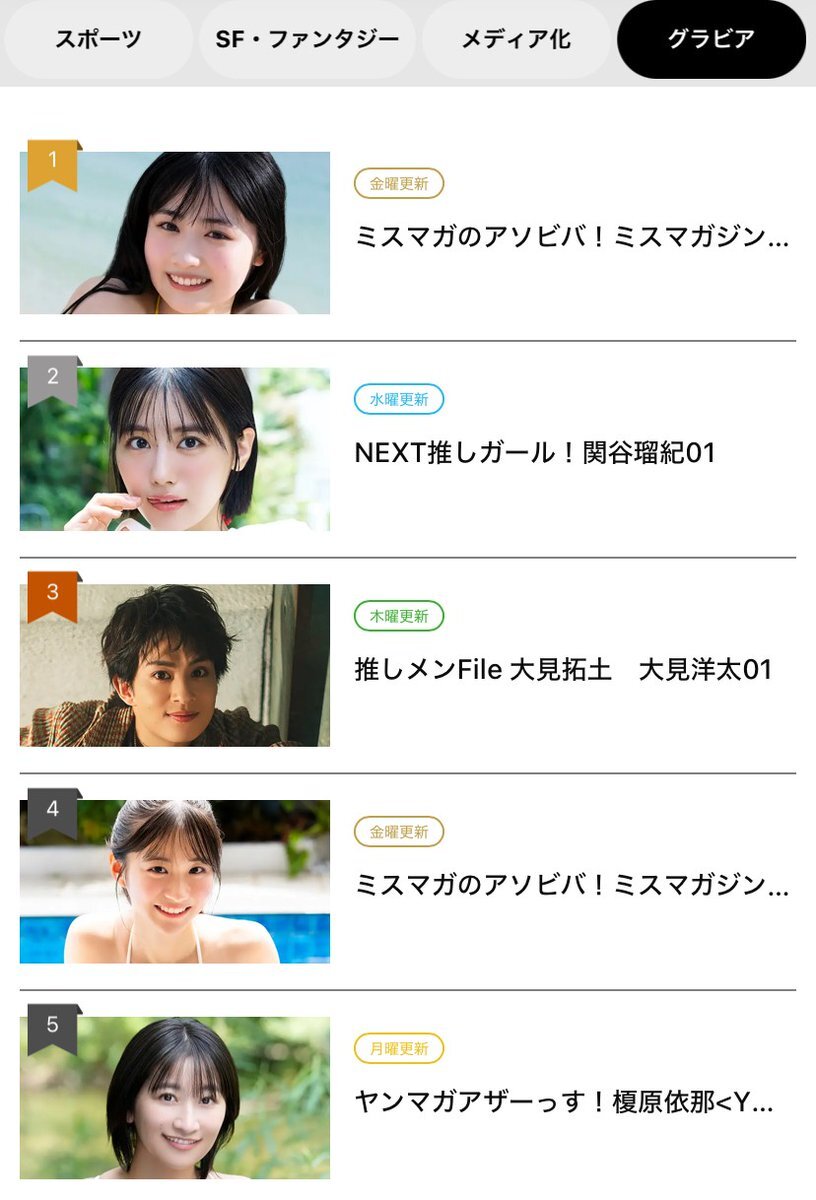Select the SF・ファンタジー tab
The image size is (816, 1200).
(x=307, y=40)
